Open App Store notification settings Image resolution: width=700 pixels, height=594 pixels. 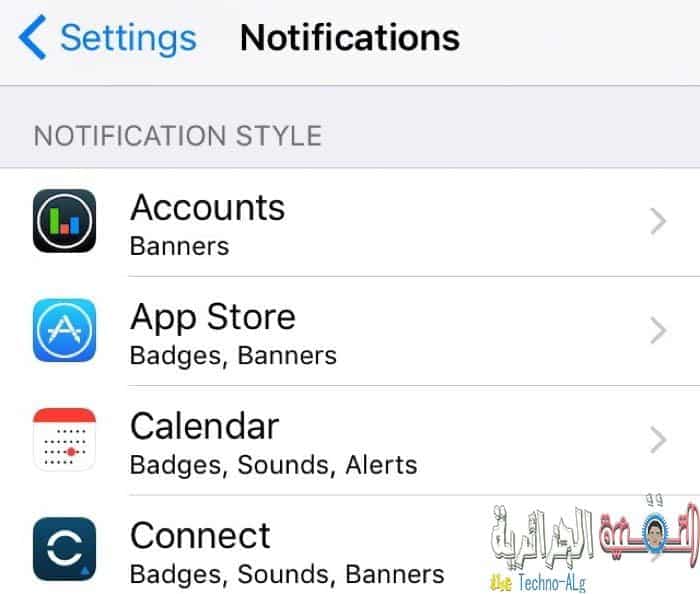[x=350, y=331]
